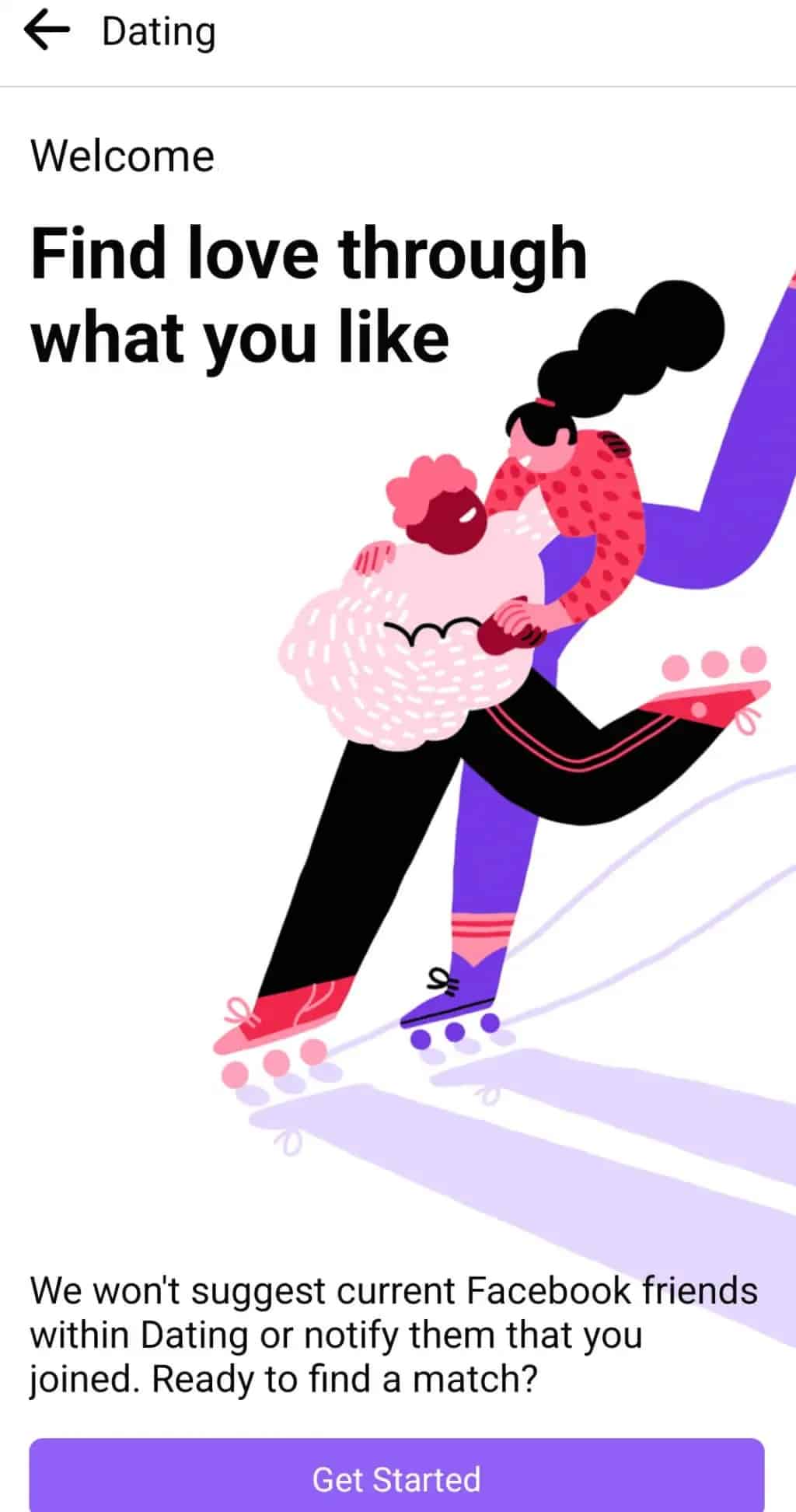This screenshot has height=1512, width=796.
Task: Tap the Get Started button
Action: coord(396,1478)
